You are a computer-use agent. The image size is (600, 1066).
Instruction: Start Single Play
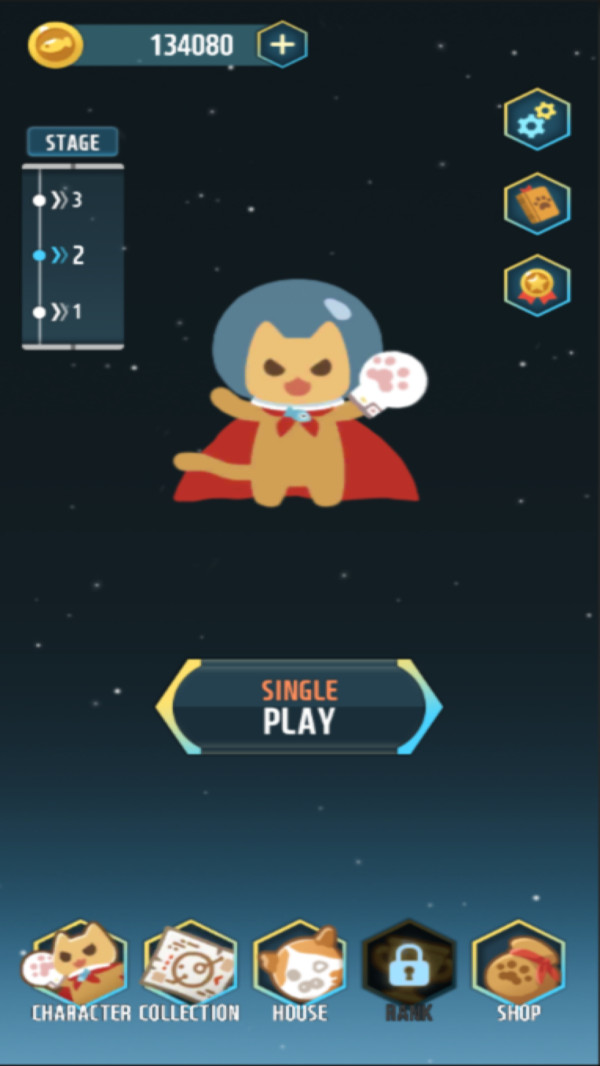tap(299, 707)
